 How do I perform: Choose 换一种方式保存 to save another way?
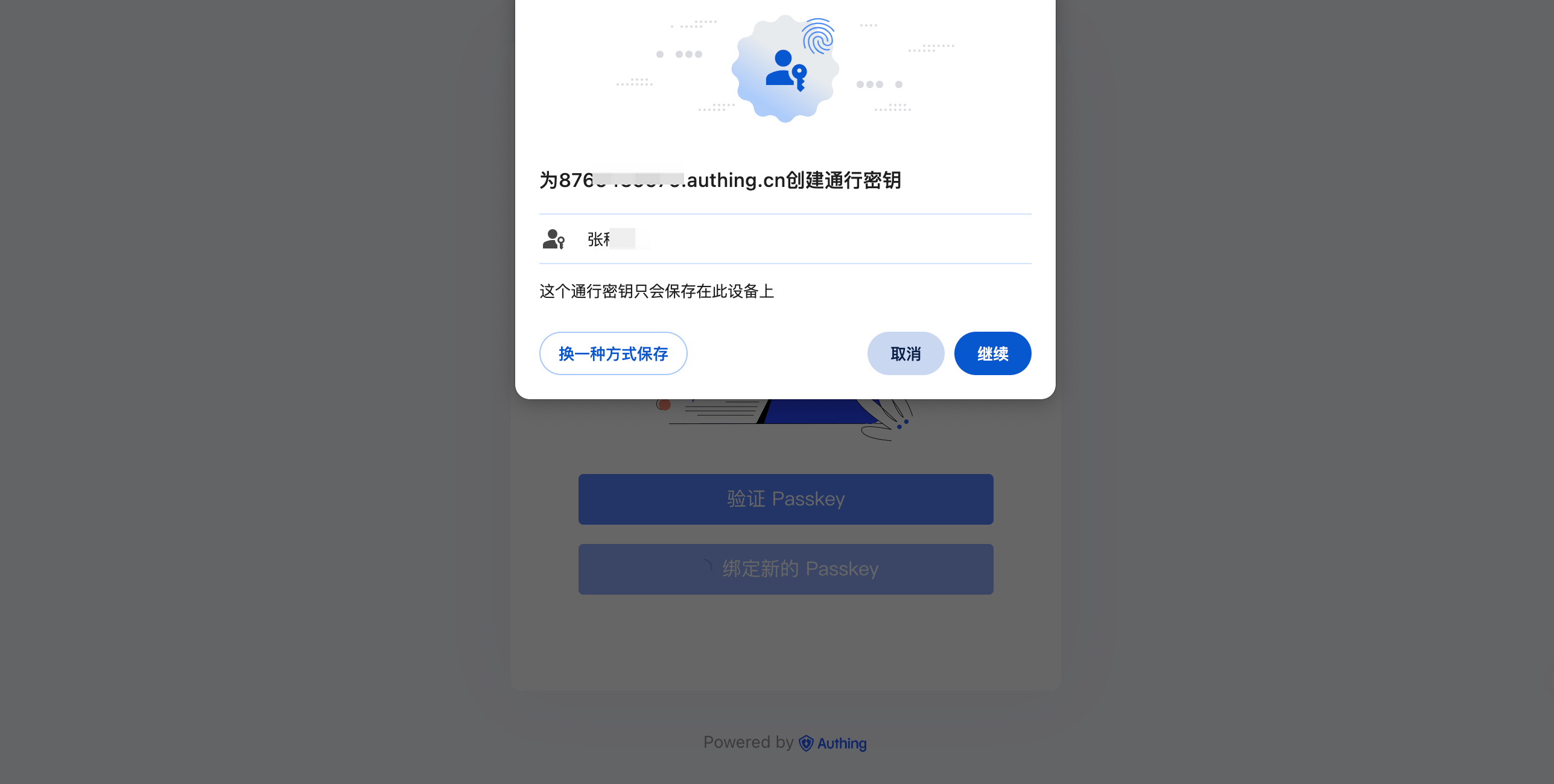click(613, 353)
